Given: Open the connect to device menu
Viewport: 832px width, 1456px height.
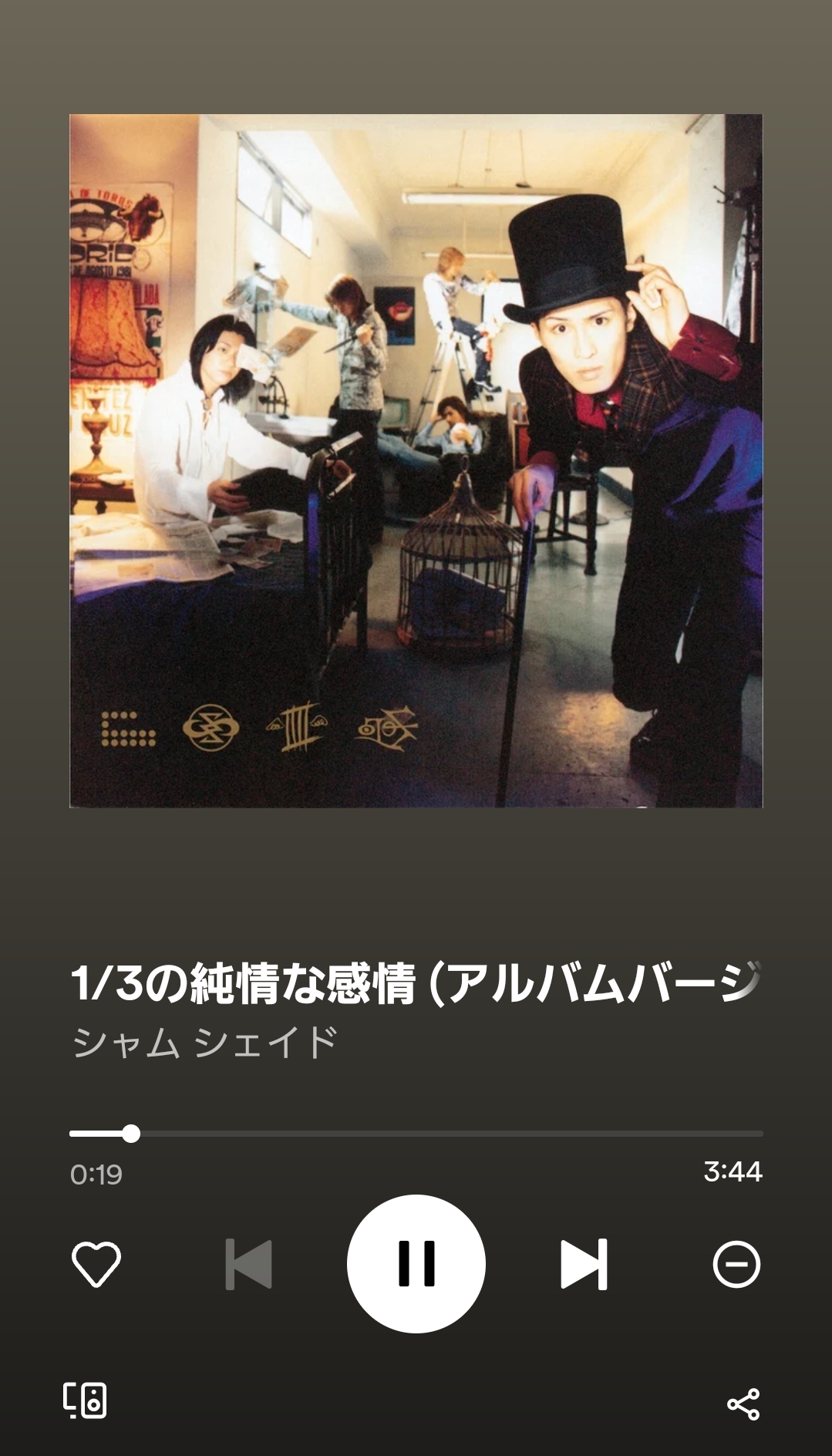Looking at the screenshot, I should [85, 1400].
